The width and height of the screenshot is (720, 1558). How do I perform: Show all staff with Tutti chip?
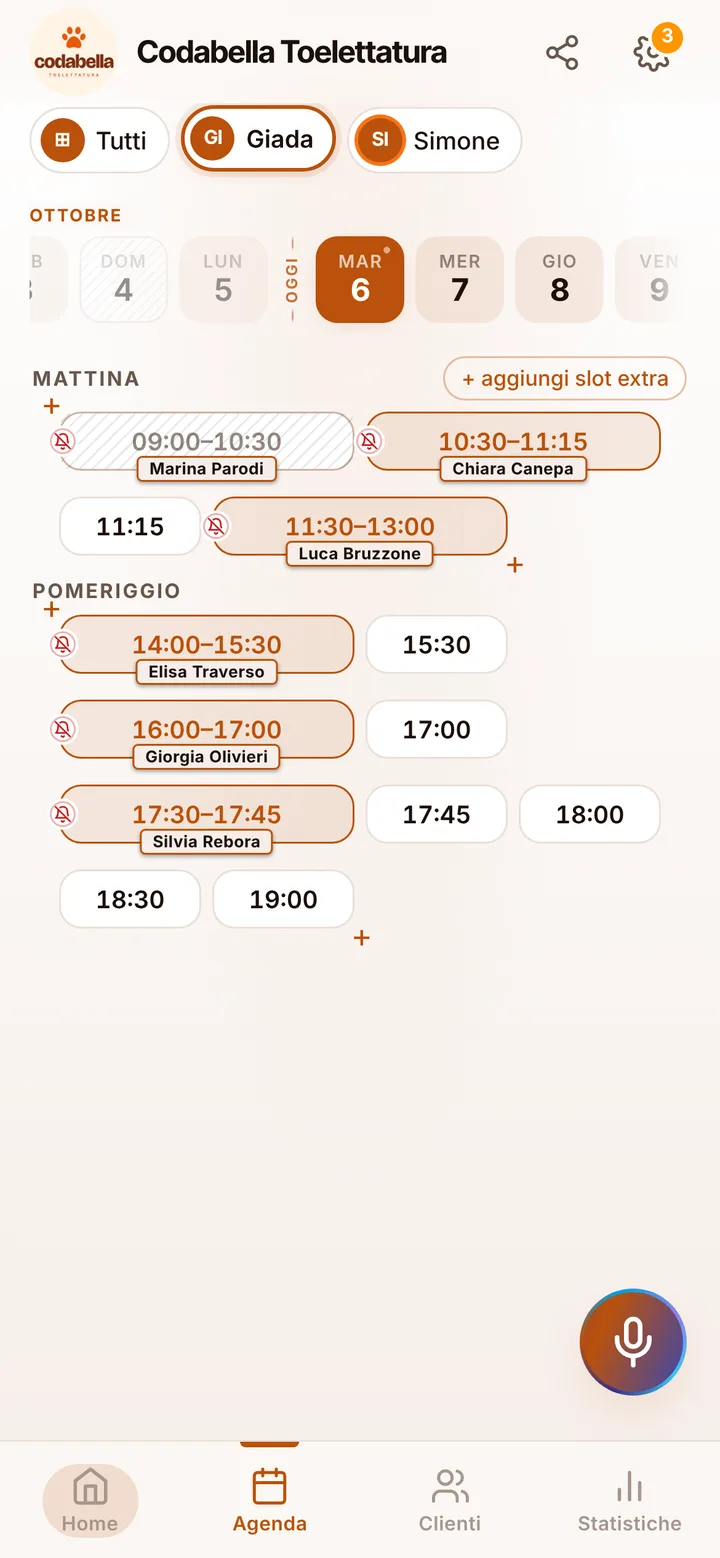tap(99, 140)
